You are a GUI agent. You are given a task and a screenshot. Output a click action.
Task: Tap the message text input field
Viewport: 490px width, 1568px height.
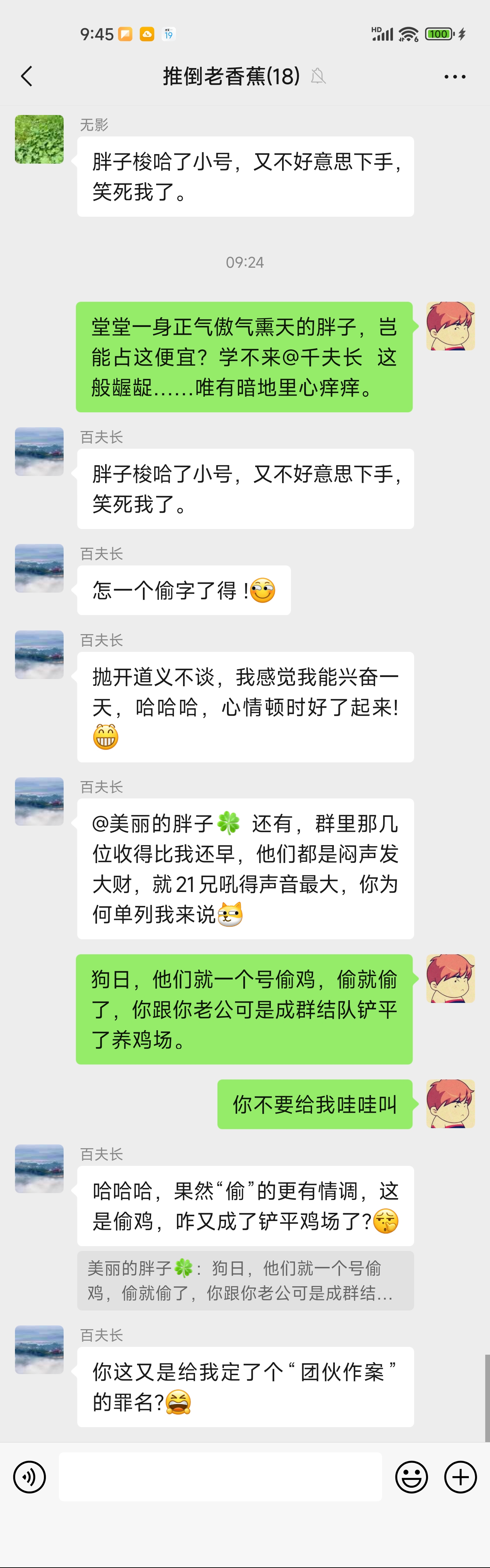point(220,1477)
